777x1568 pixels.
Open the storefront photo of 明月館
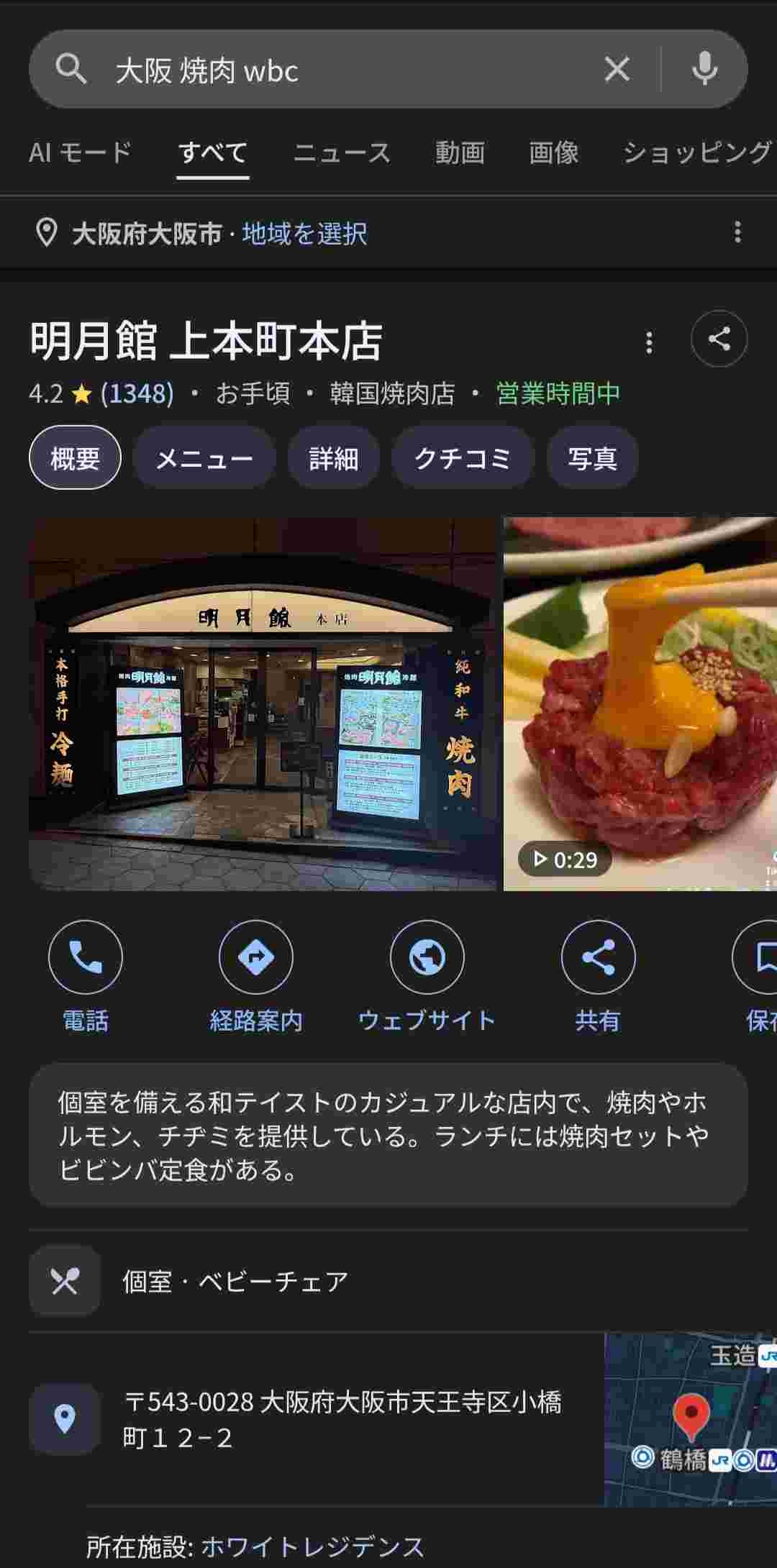(x=263, y=703)
